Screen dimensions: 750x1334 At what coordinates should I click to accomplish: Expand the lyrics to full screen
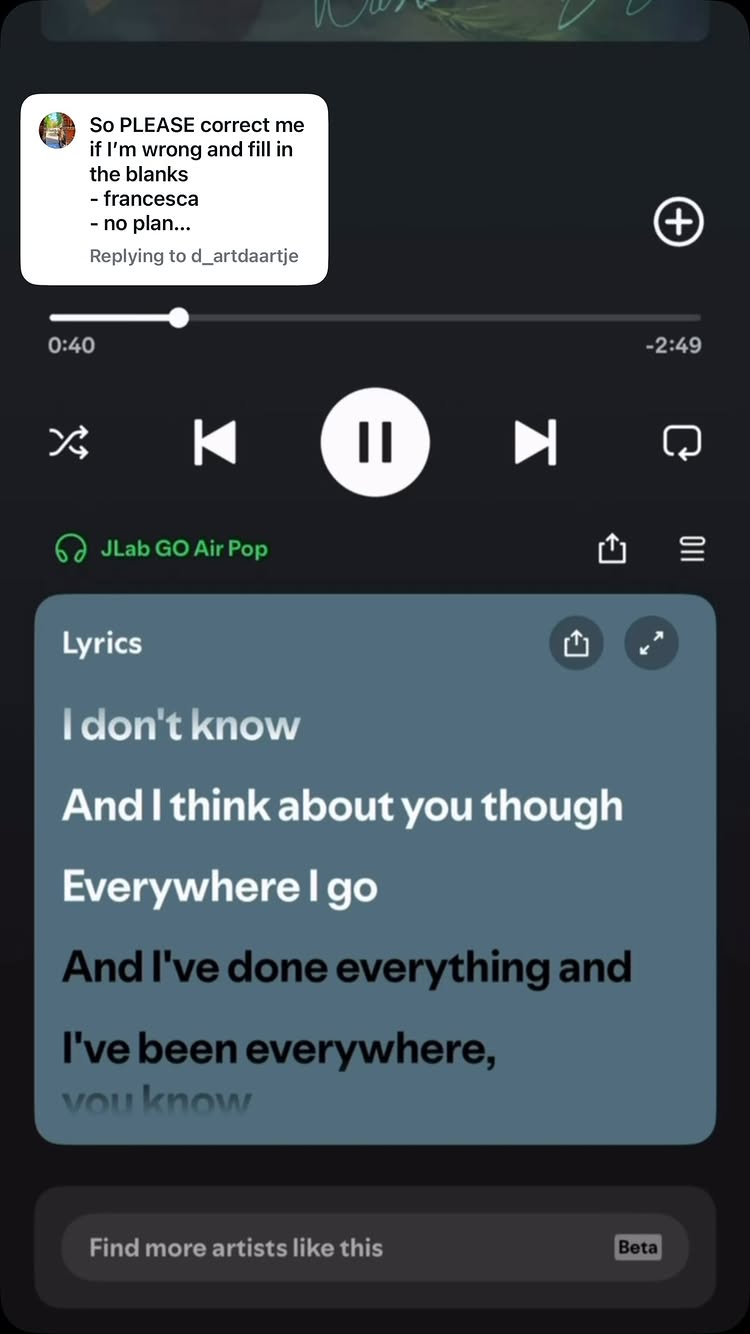click(652, 644)
